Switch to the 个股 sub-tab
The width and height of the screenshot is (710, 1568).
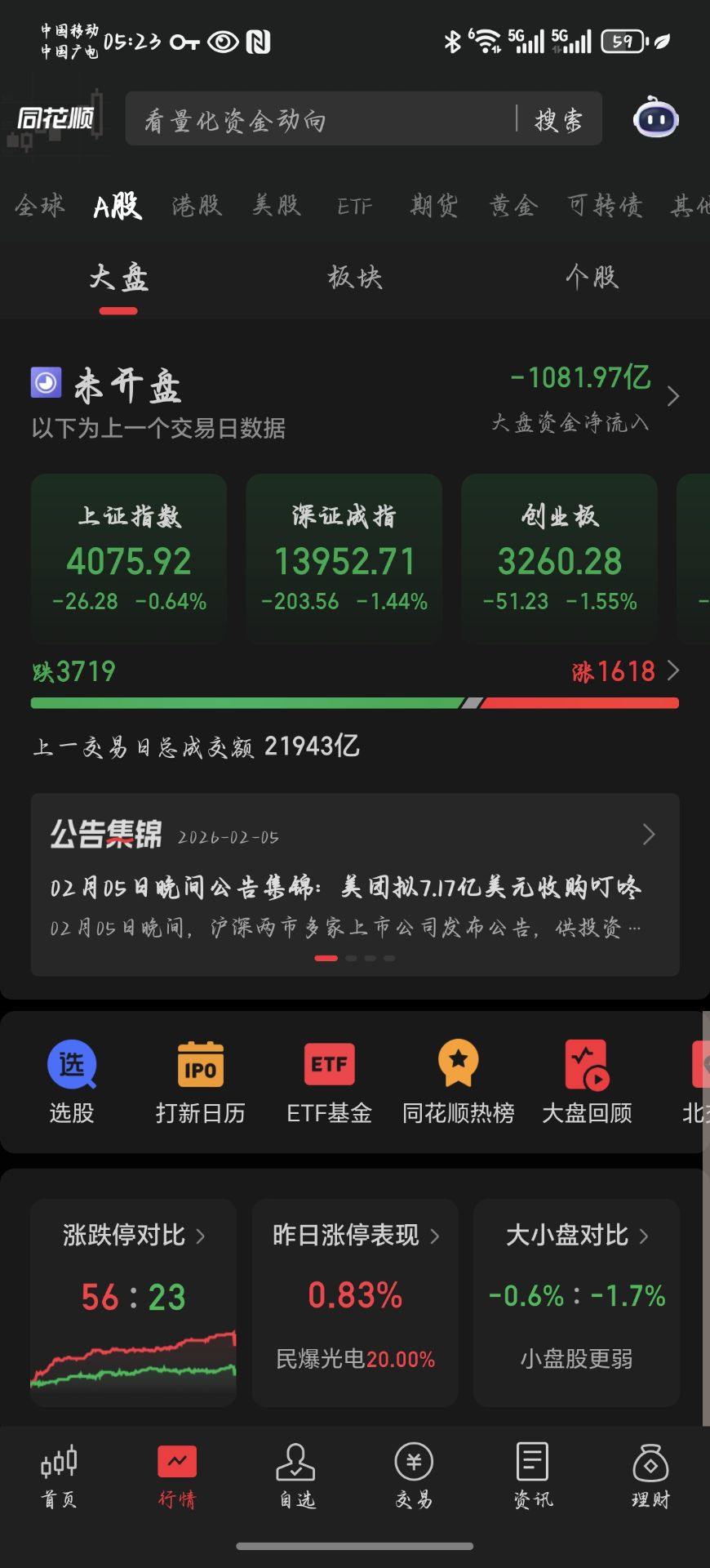(592, 278)
